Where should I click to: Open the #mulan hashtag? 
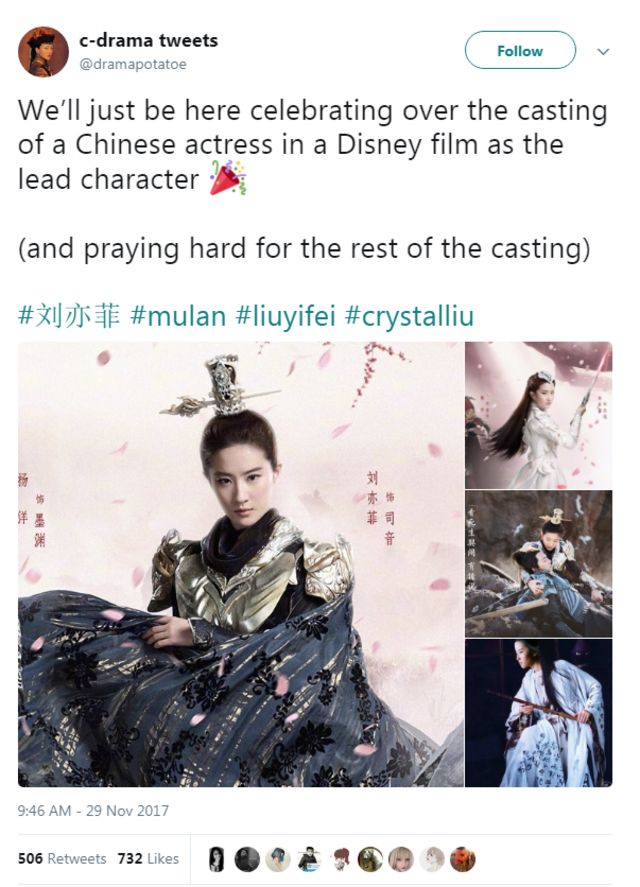(178, 317)
